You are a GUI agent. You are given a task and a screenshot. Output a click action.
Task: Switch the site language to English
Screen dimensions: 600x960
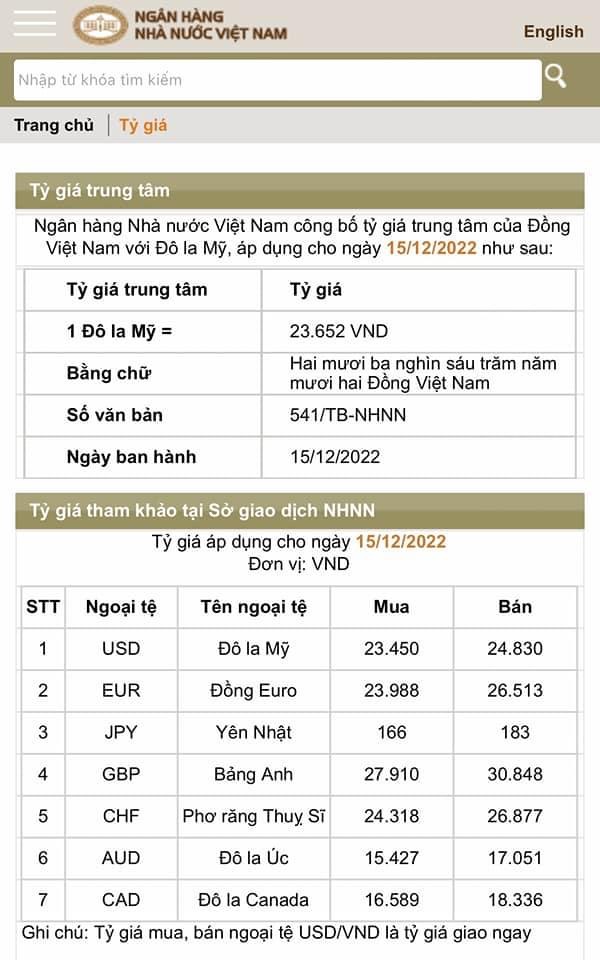click(553, 31)
